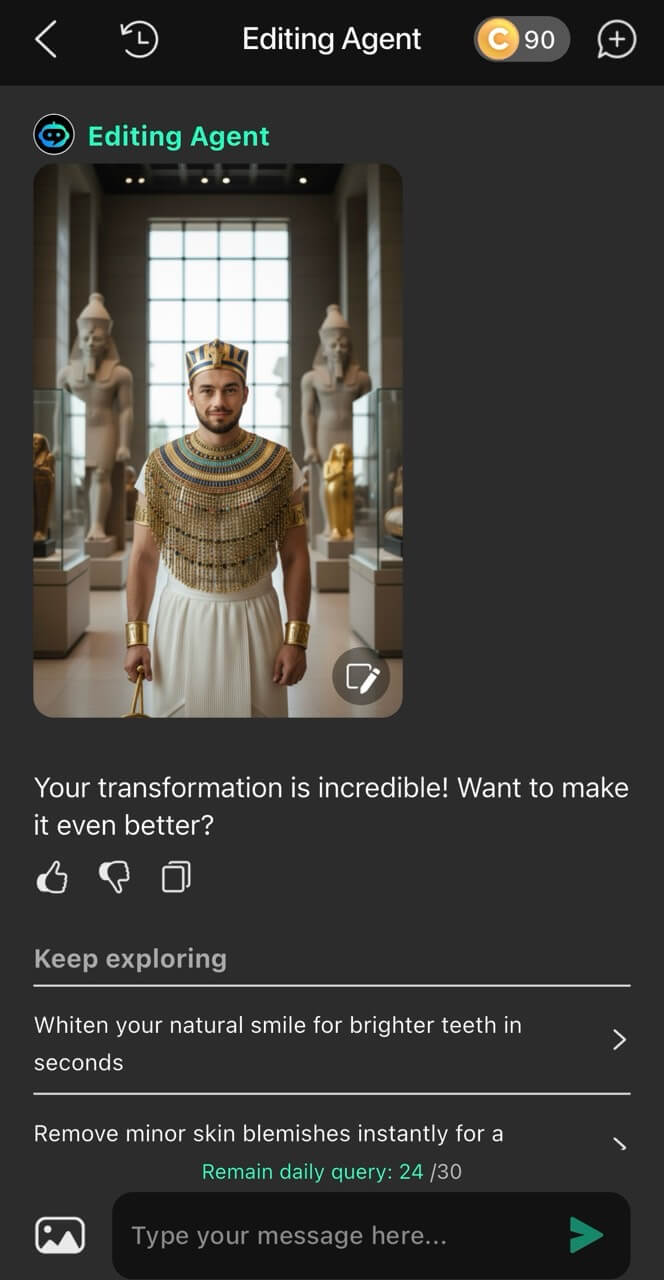
Task: Open the coin balance showing 90
Action: 521,40
